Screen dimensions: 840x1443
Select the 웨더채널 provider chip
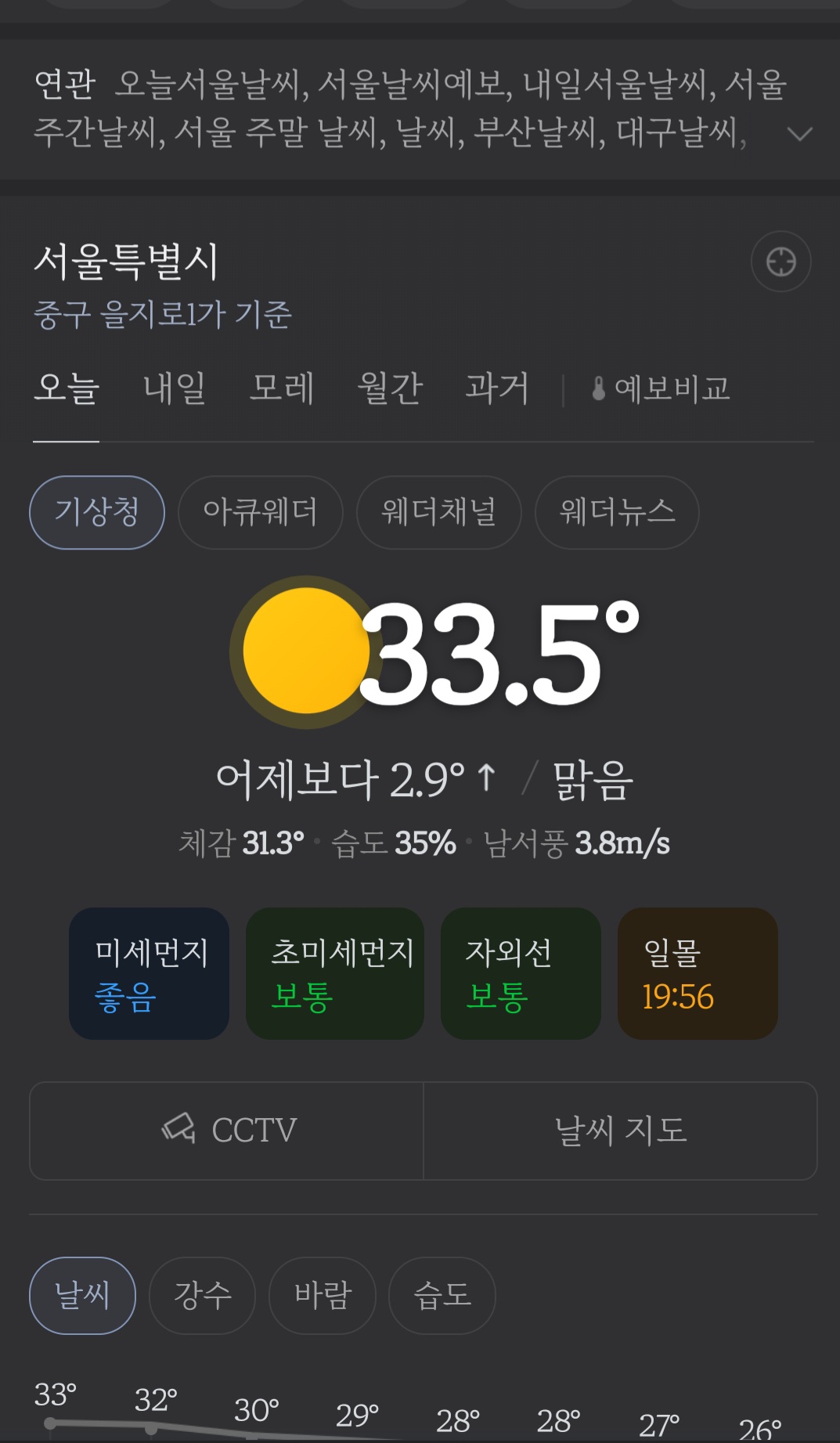(x=438, y=512)
